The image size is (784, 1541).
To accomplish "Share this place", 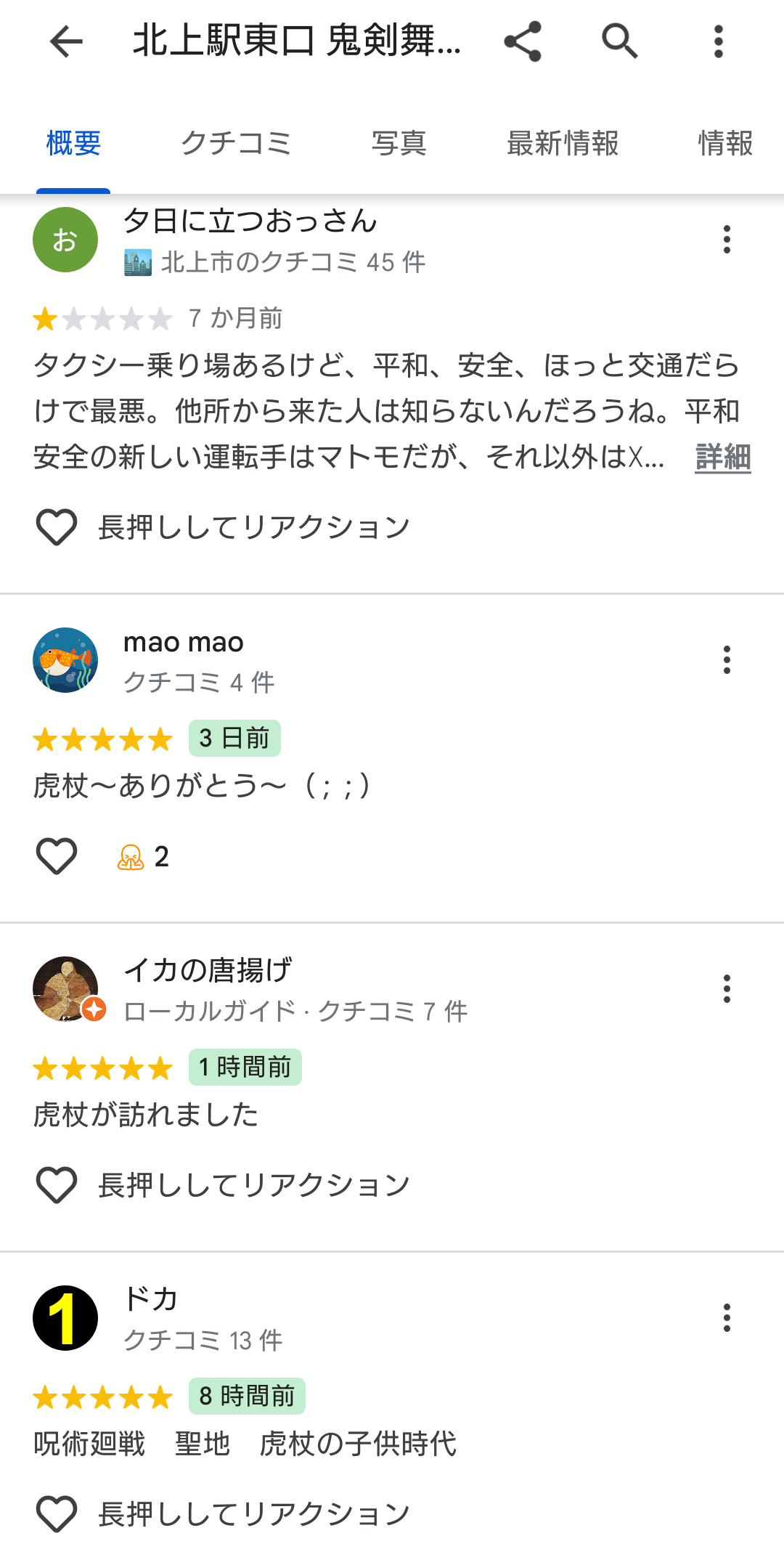I will pyautogui.click(x=523, y=41).
